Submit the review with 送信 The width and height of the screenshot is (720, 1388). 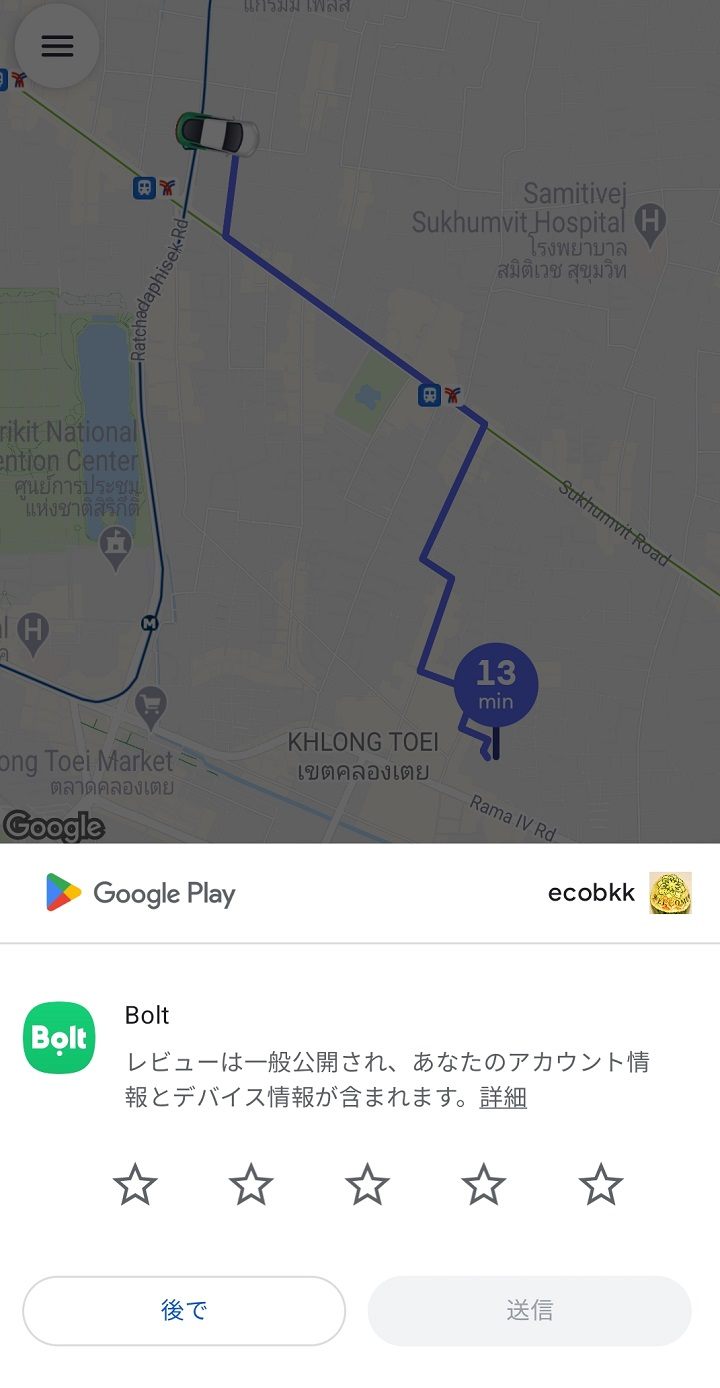(529, 1310)
